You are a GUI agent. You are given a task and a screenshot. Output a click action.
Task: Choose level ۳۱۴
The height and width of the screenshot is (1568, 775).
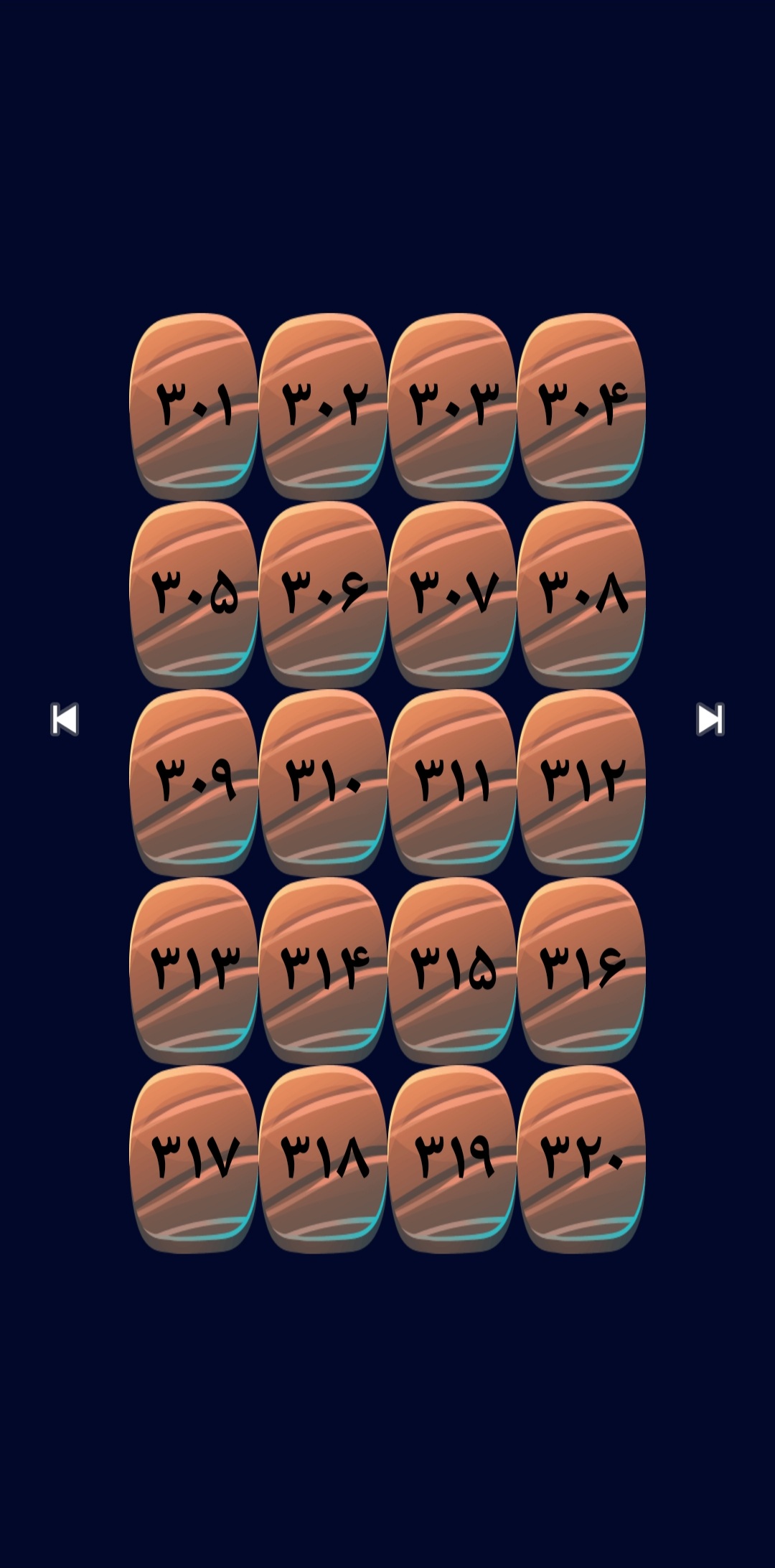point(323,970)
